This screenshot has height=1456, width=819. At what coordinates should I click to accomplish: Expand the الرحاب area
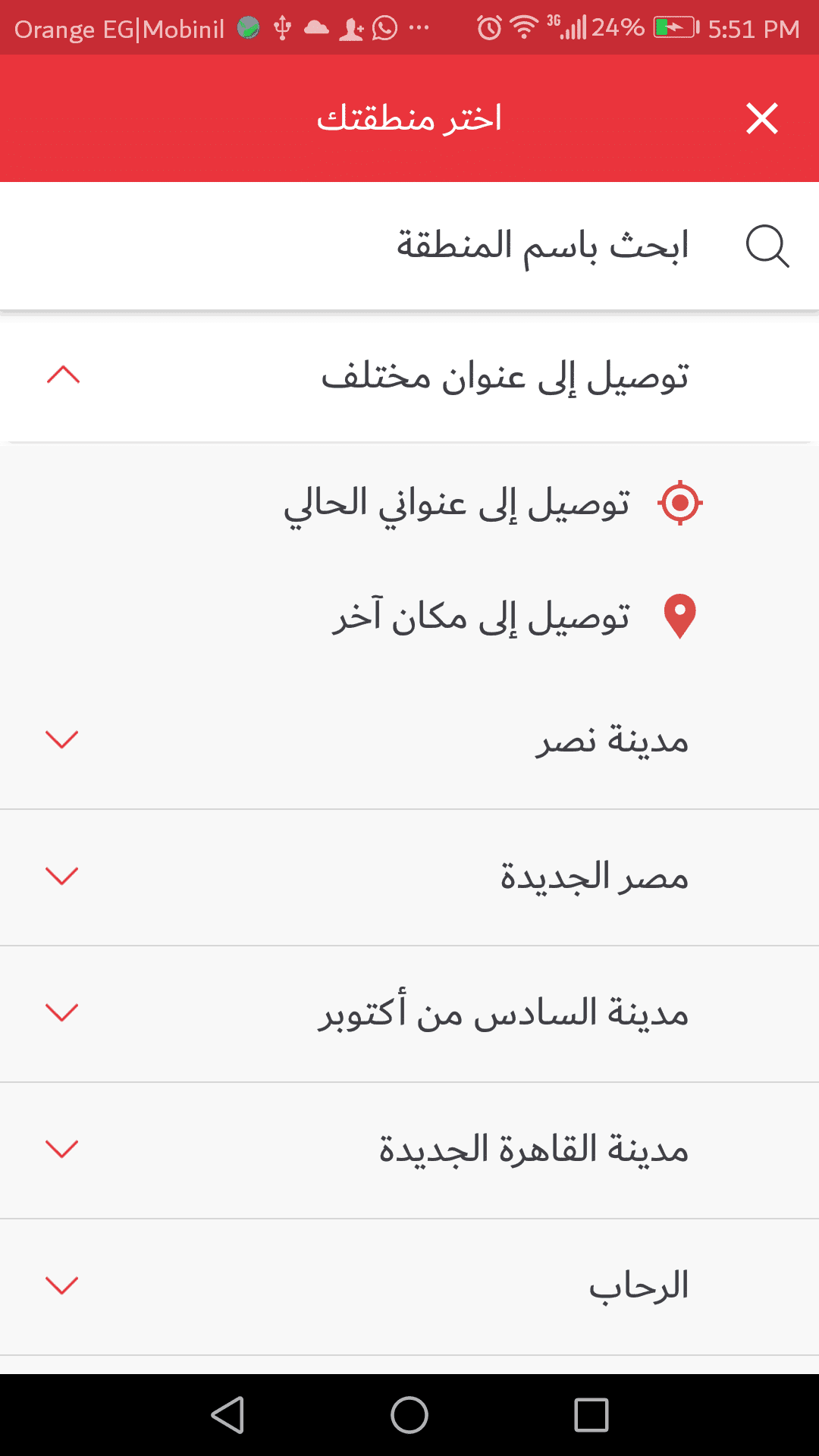pos(62,1286)
